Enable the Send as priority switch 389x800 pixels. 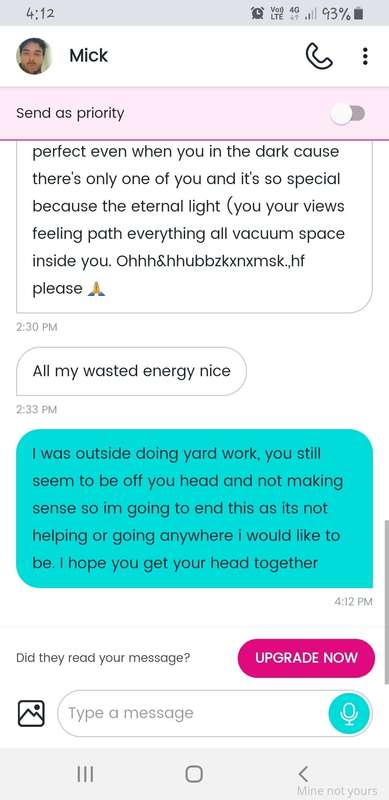coord(348,113)
